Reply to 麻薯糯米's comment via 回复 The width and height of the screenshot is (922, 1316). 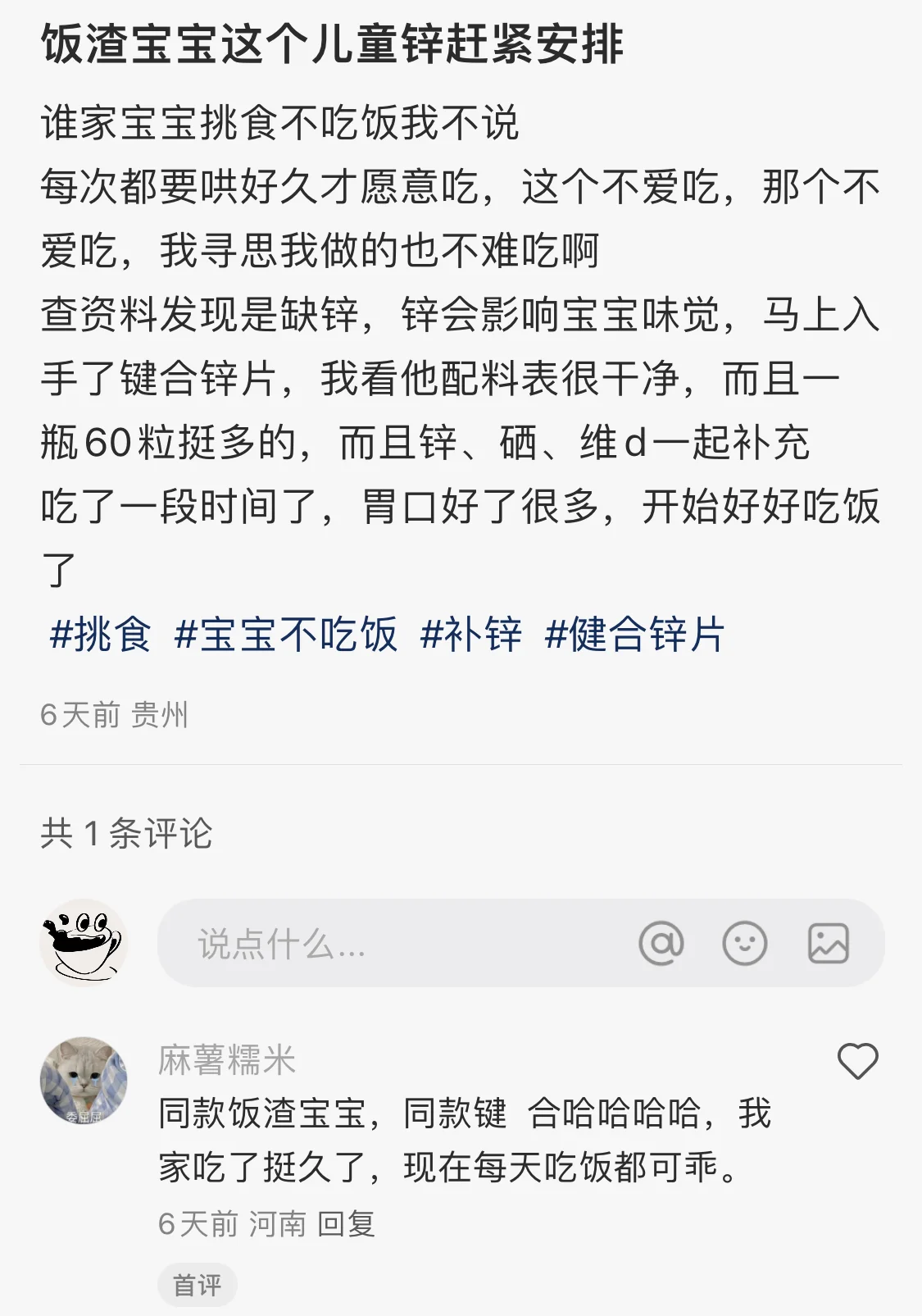tap(346, 1224)
